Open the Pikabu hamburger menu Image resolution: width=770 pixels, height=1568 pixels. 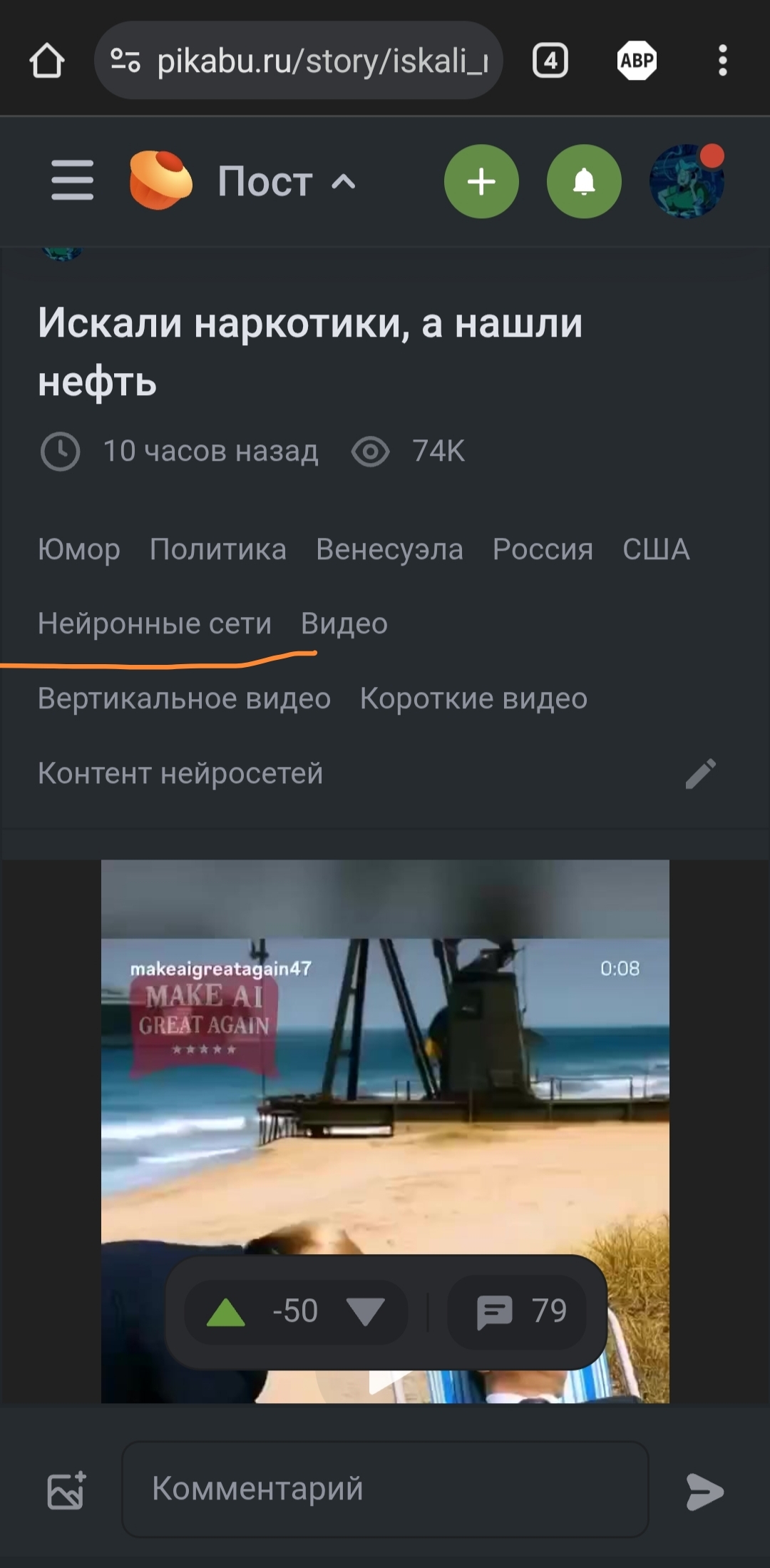tap(72, 180)
